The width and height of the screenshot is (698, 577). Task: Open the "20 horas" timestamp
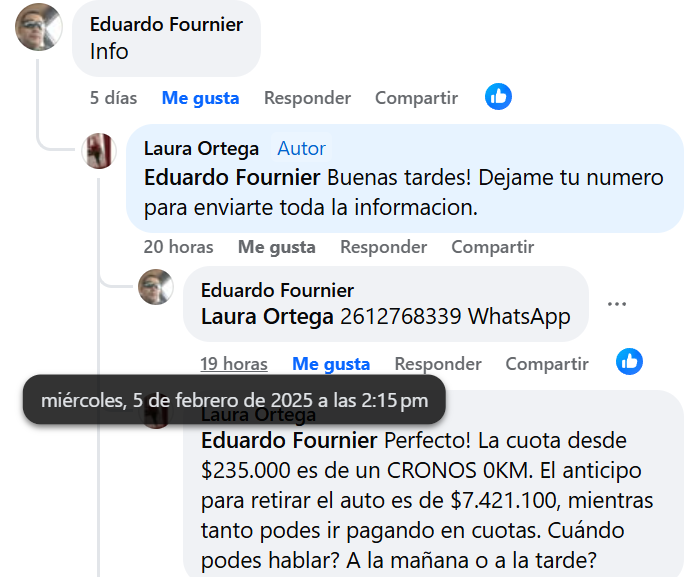tap(178, 247)
